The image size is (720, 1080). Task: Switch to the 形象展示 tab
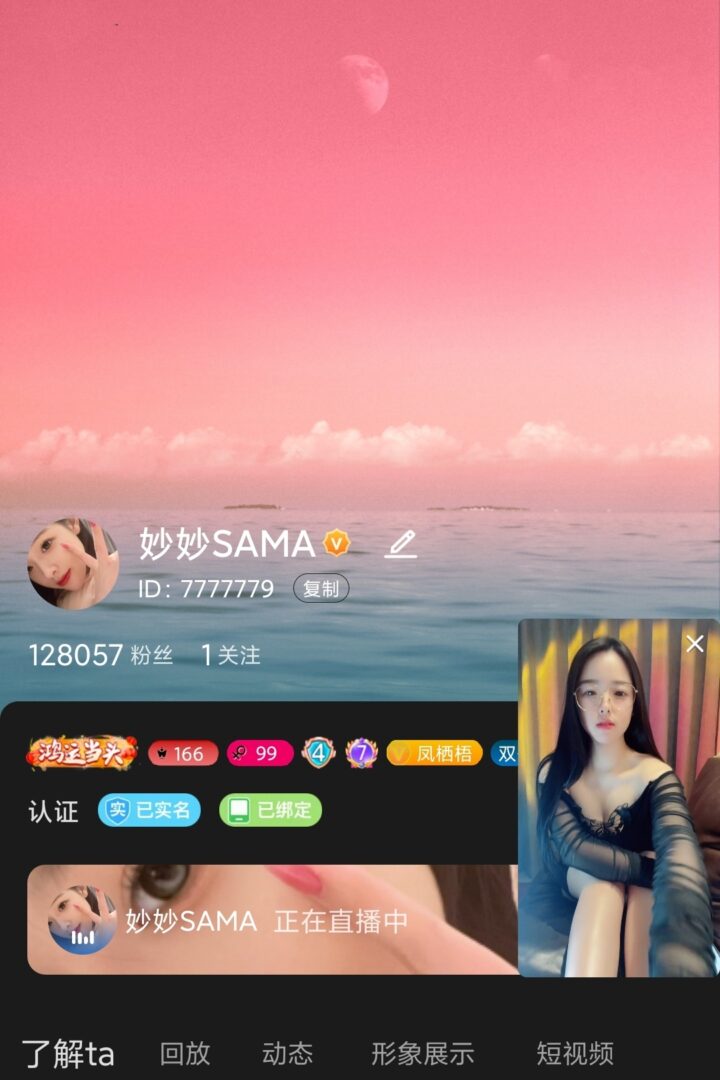click(x=422, y=1053)
